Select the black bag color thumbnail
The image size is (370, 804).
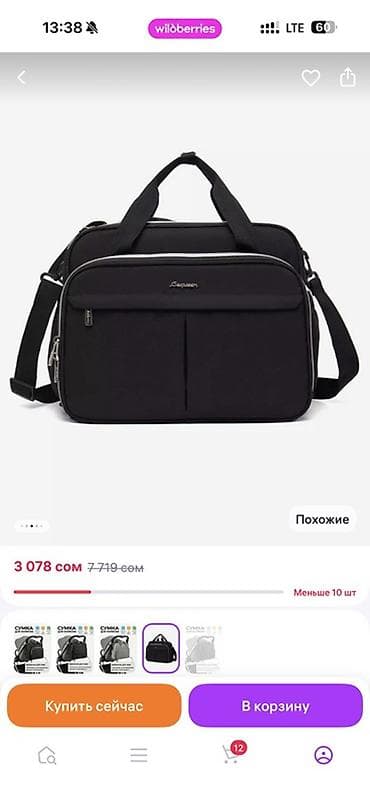tap(161, 648)
